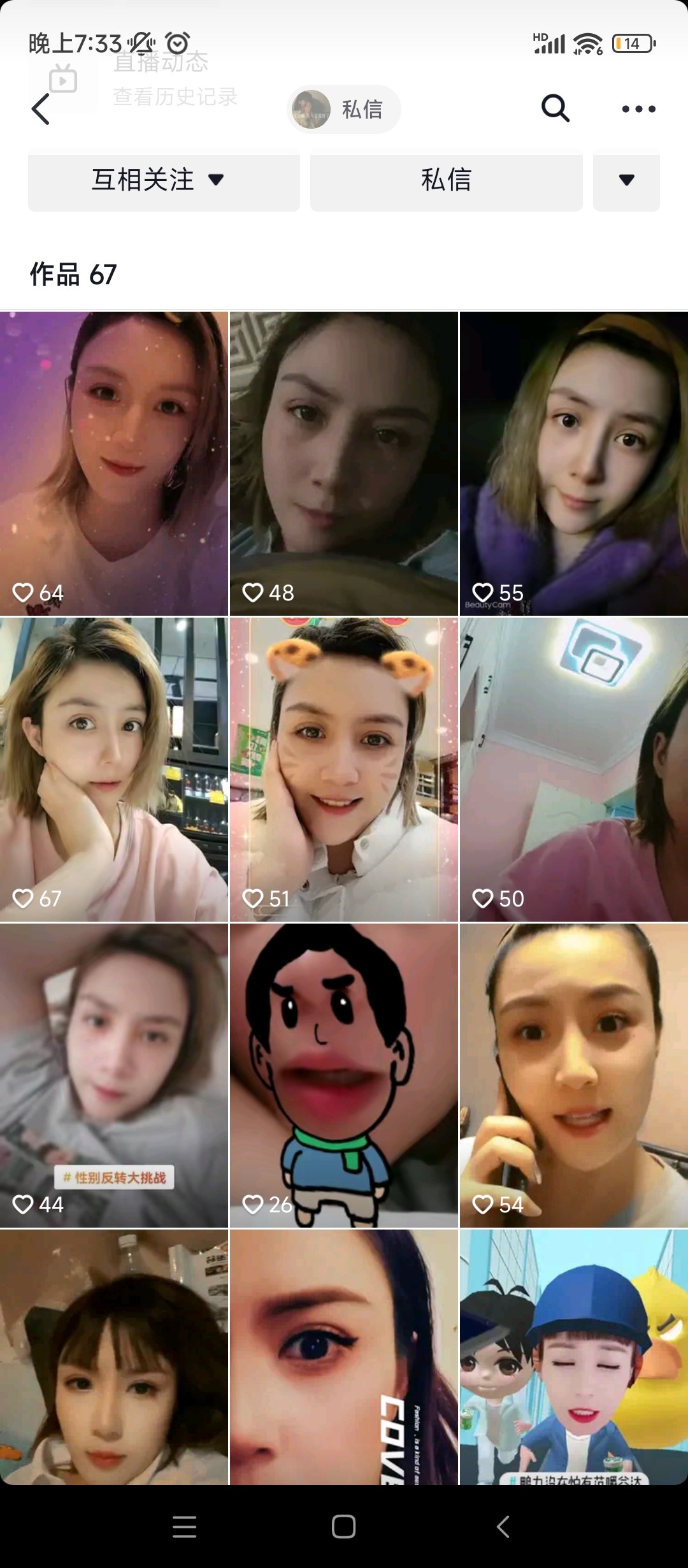Viewport: 688px width, 1568px height.
Task: Open the three-dot overflow menu
Action: coord(638,109)
